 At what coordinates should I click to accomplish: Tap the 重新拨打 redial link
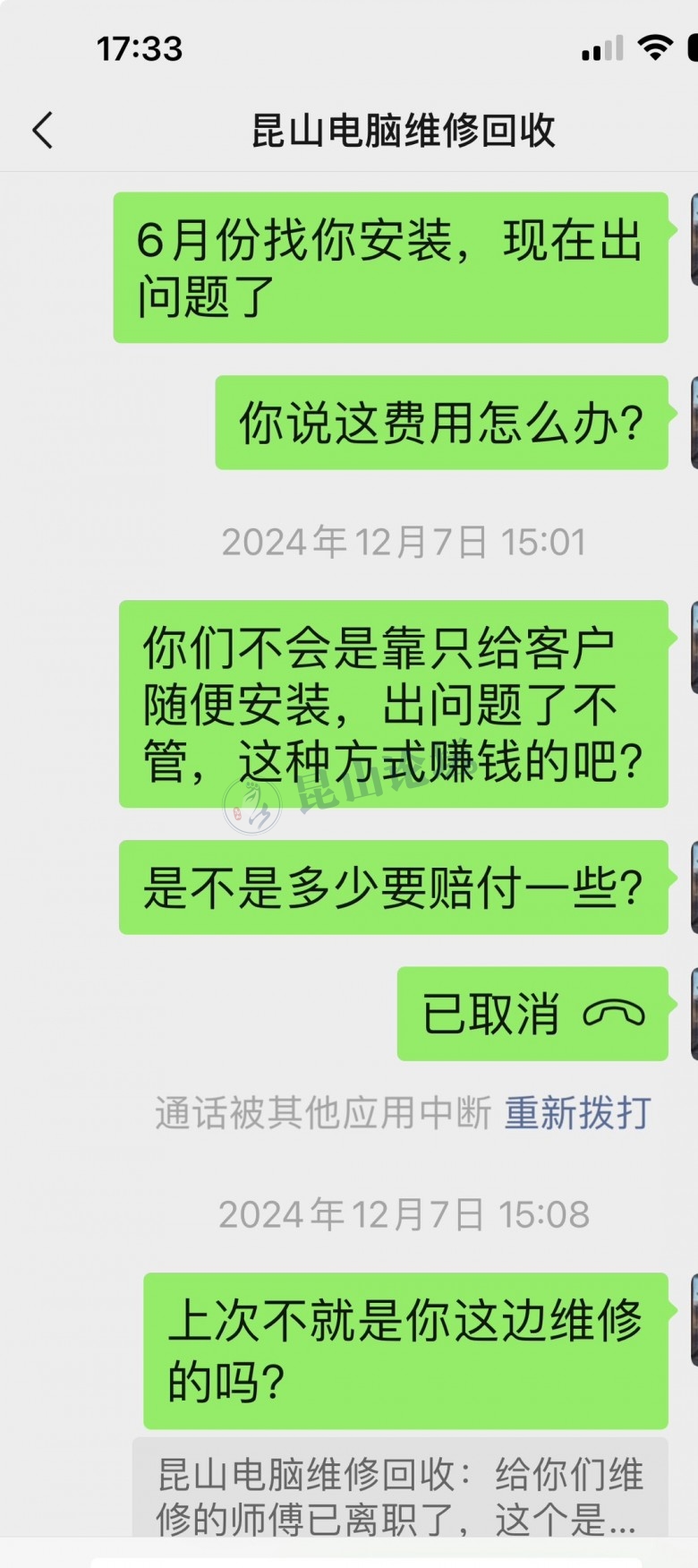pos(577,1113)
